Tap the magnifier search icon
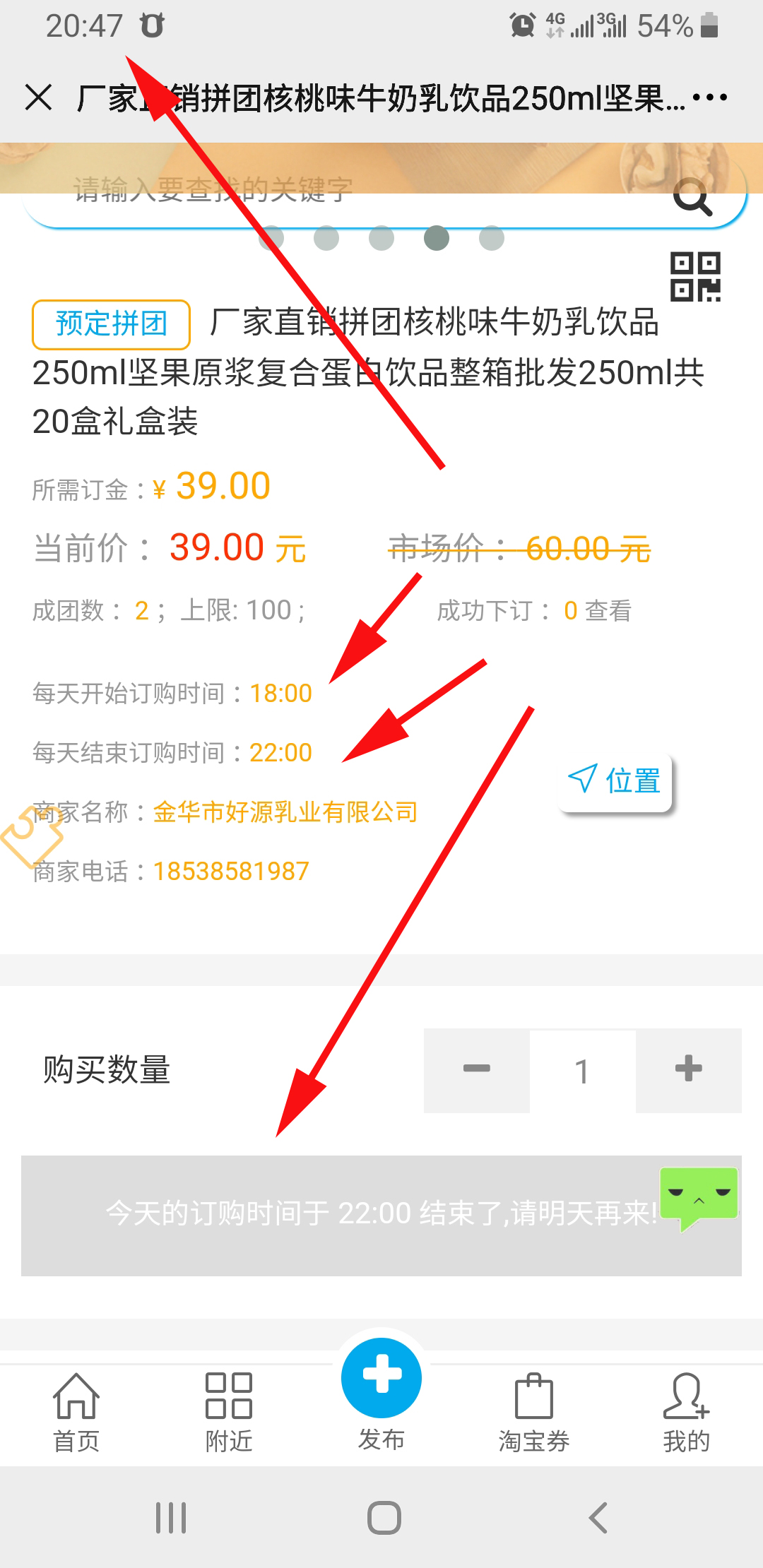The width and height of the screenshot is (763, 1568). (692, 196)
